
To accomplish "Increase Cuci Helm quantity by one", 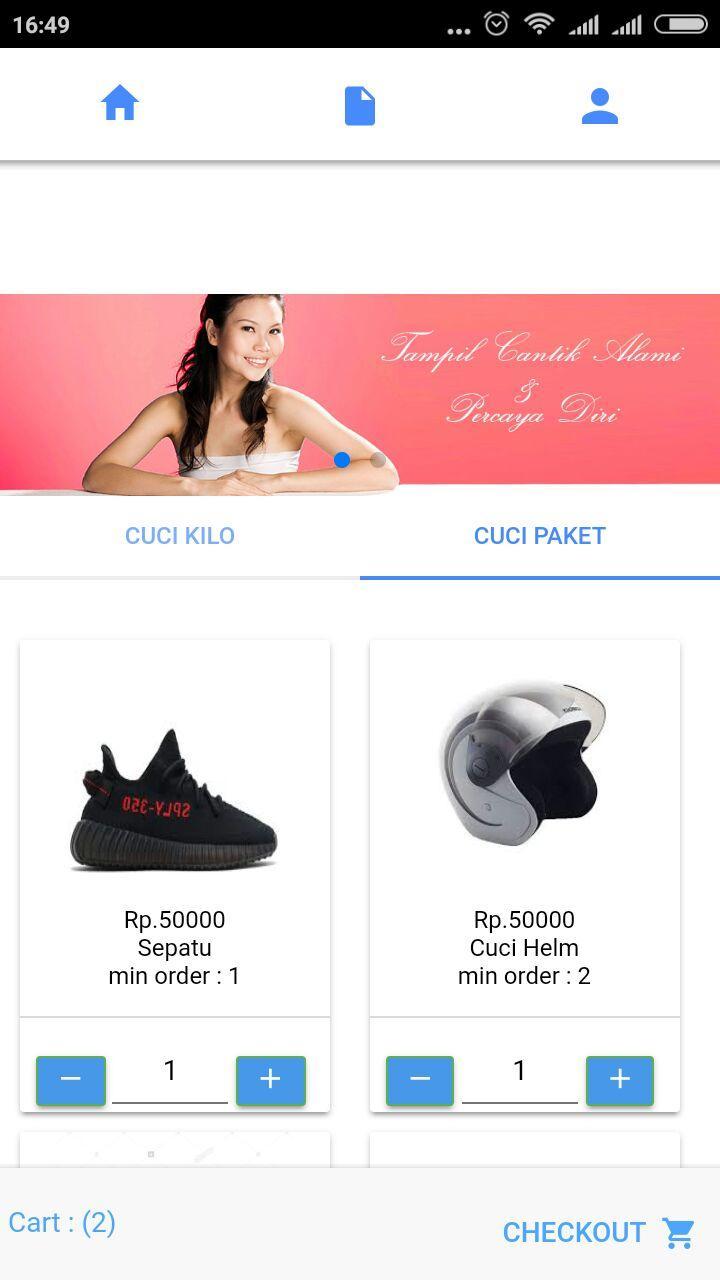I will pyautogui.click(x=620, y=1080).
